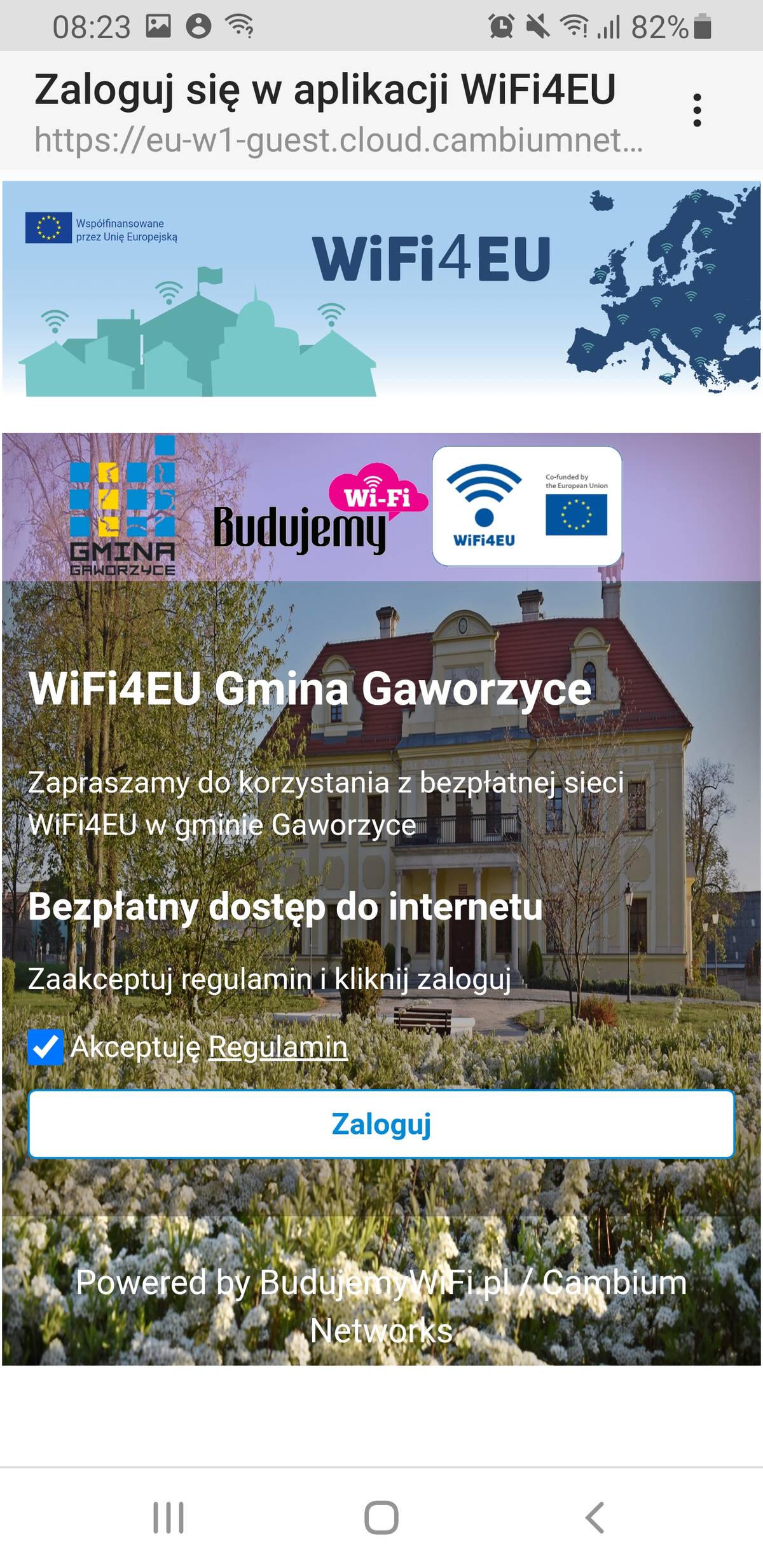Viewport: 763px width, 1568px height.
Task: Uncheck the Akceptuję Regulamin checkbox
Action: pos(46,1047)
